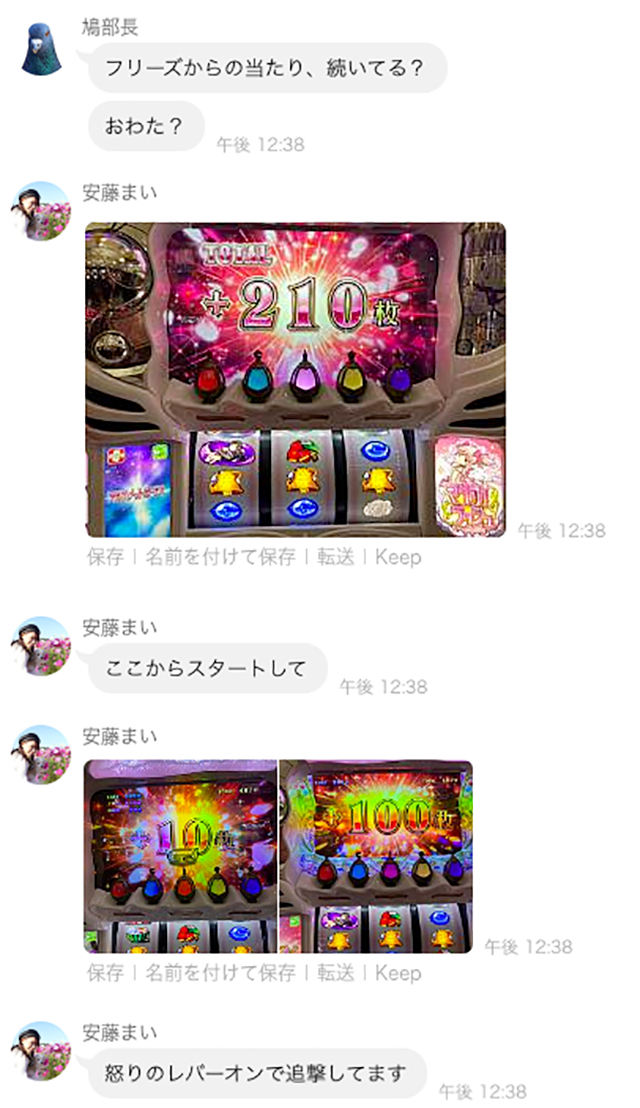
Task: Tap Keep under the +210枚 photo
Action: click(398, 557)
